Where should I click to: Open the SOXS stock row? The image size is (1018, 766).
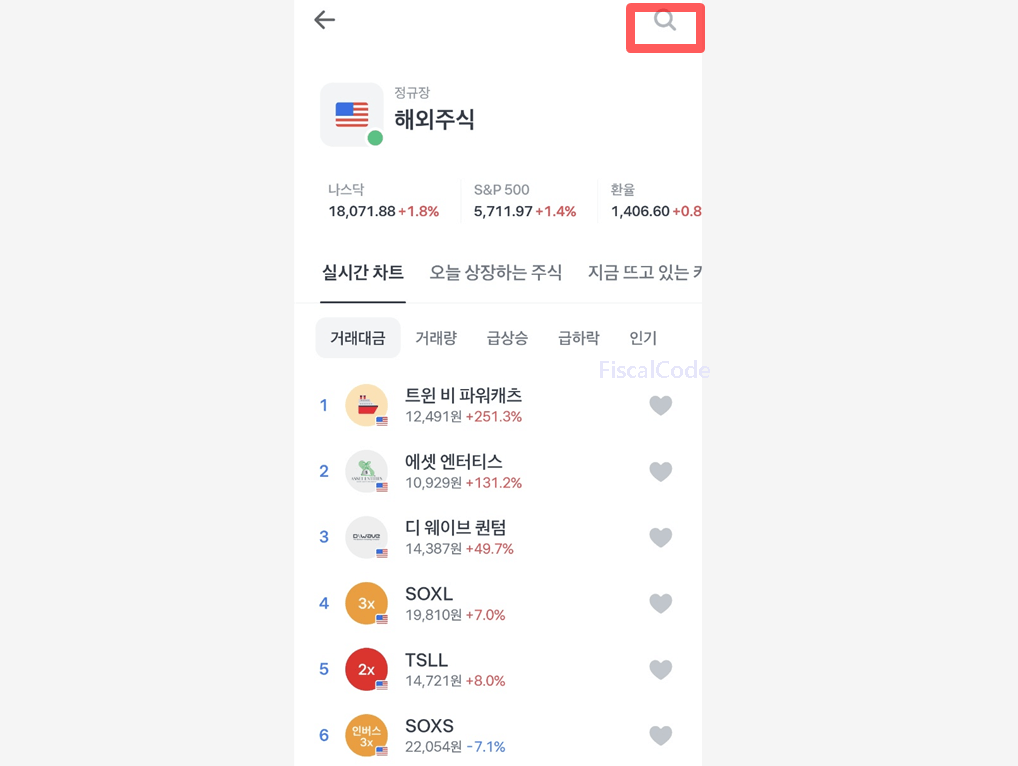coord(430,735)
